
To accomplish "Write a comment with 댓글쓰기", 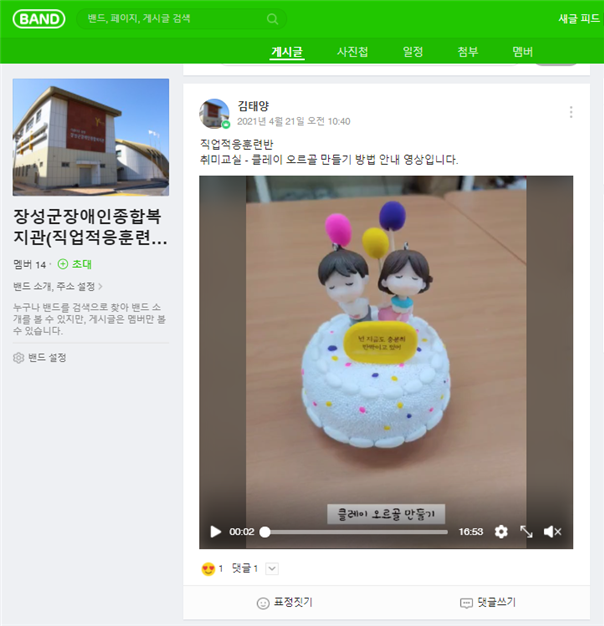I will [488, 602].
